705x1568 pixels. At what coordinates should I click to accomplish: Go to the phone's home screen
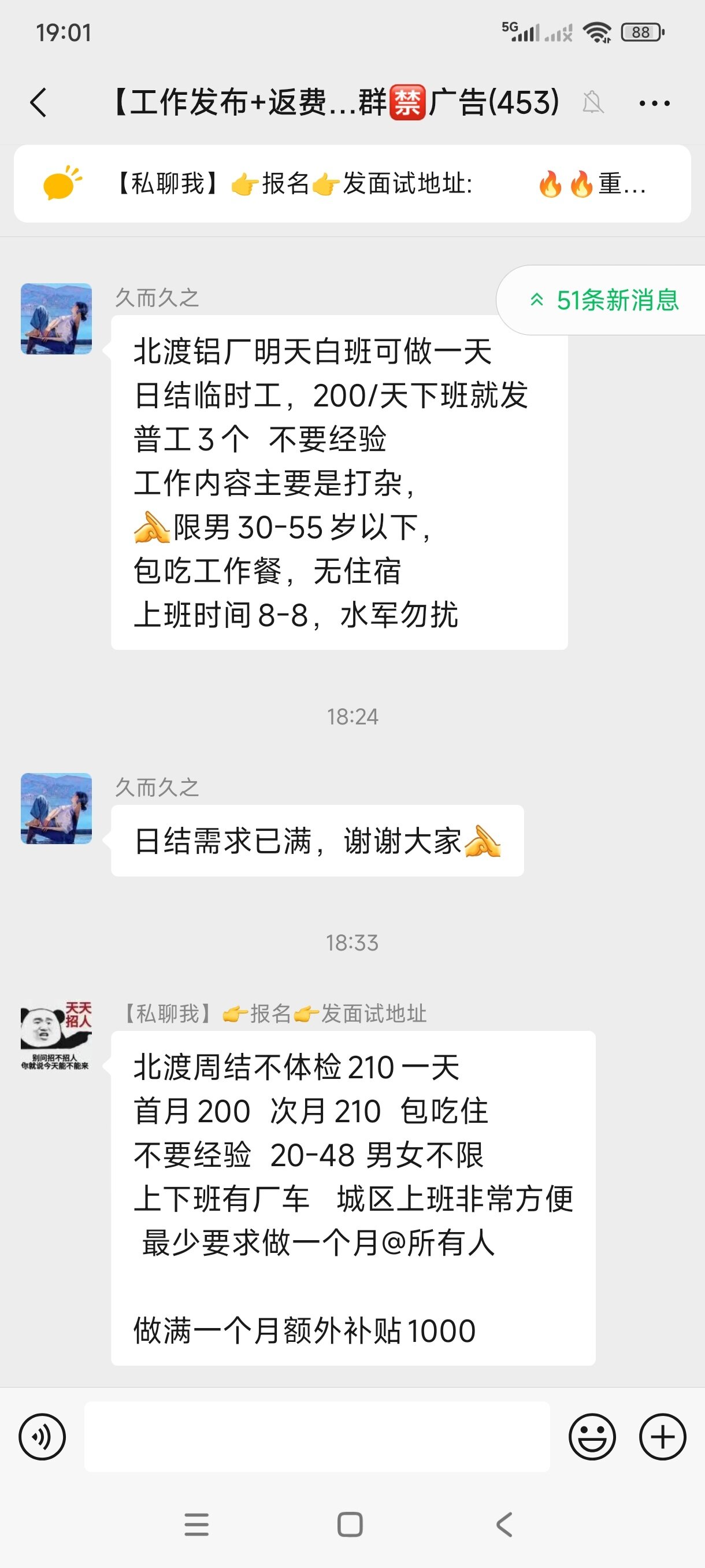pyautogui.click(x=350, y=1525)
